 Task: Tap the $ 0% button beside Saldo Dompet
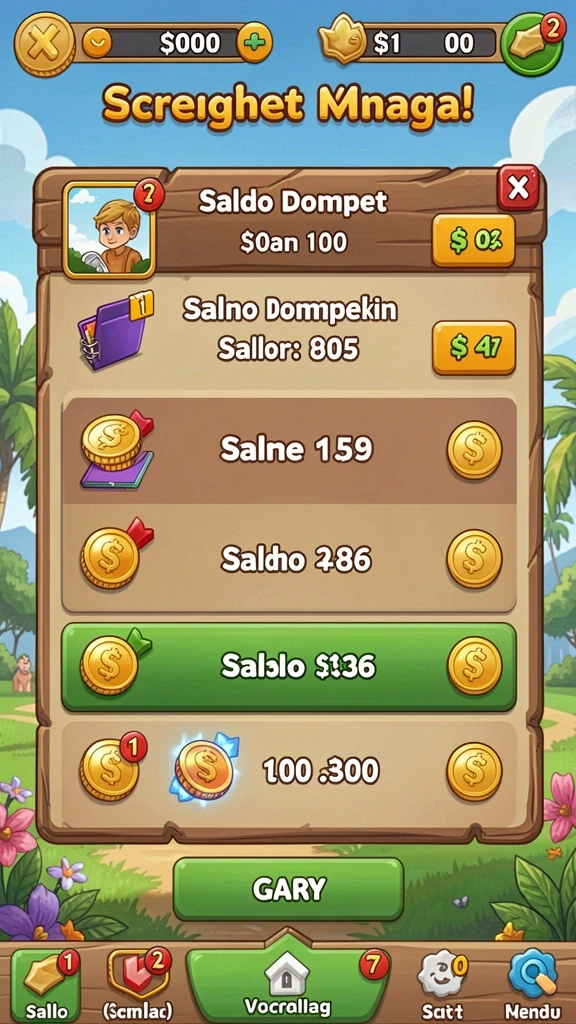tap(473, 241)
